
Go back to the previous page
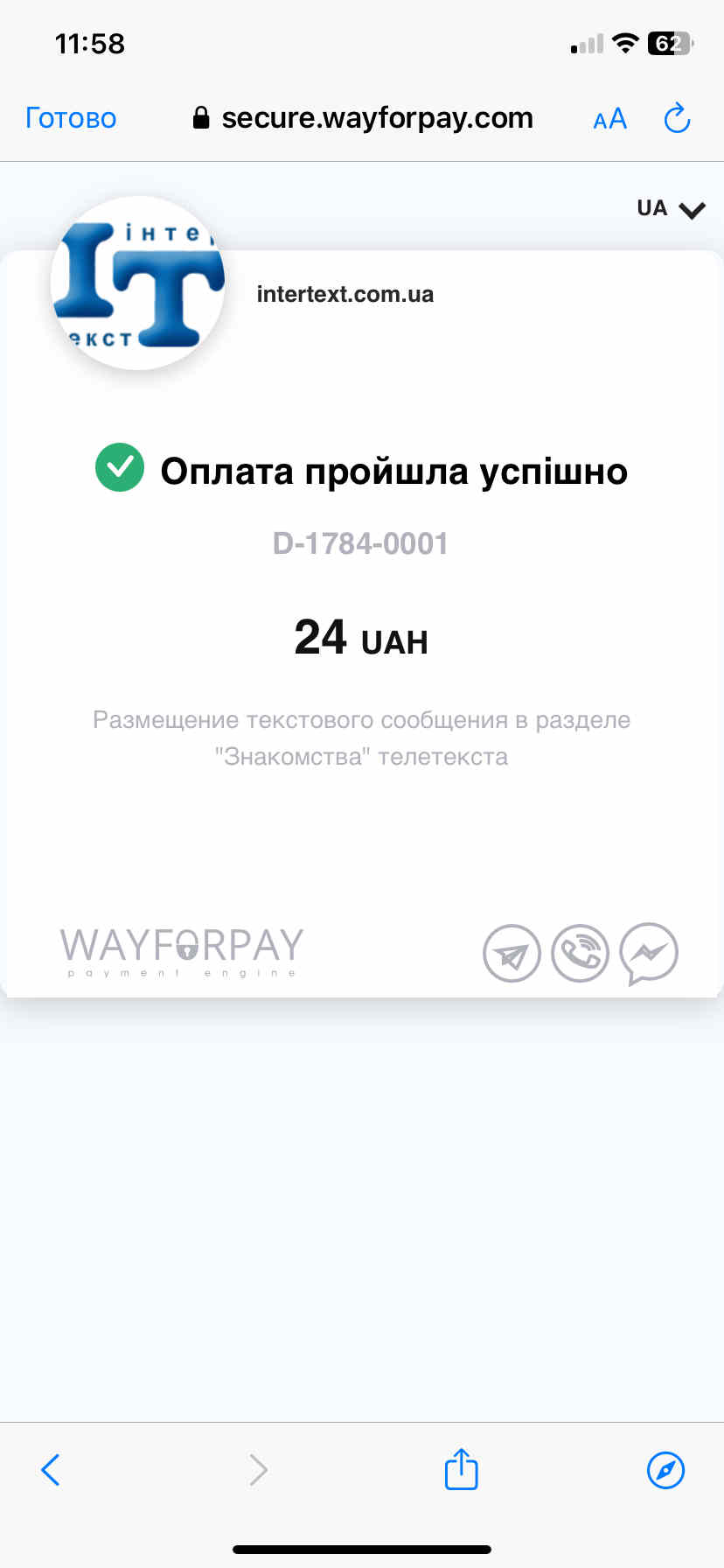point(51,1470)
